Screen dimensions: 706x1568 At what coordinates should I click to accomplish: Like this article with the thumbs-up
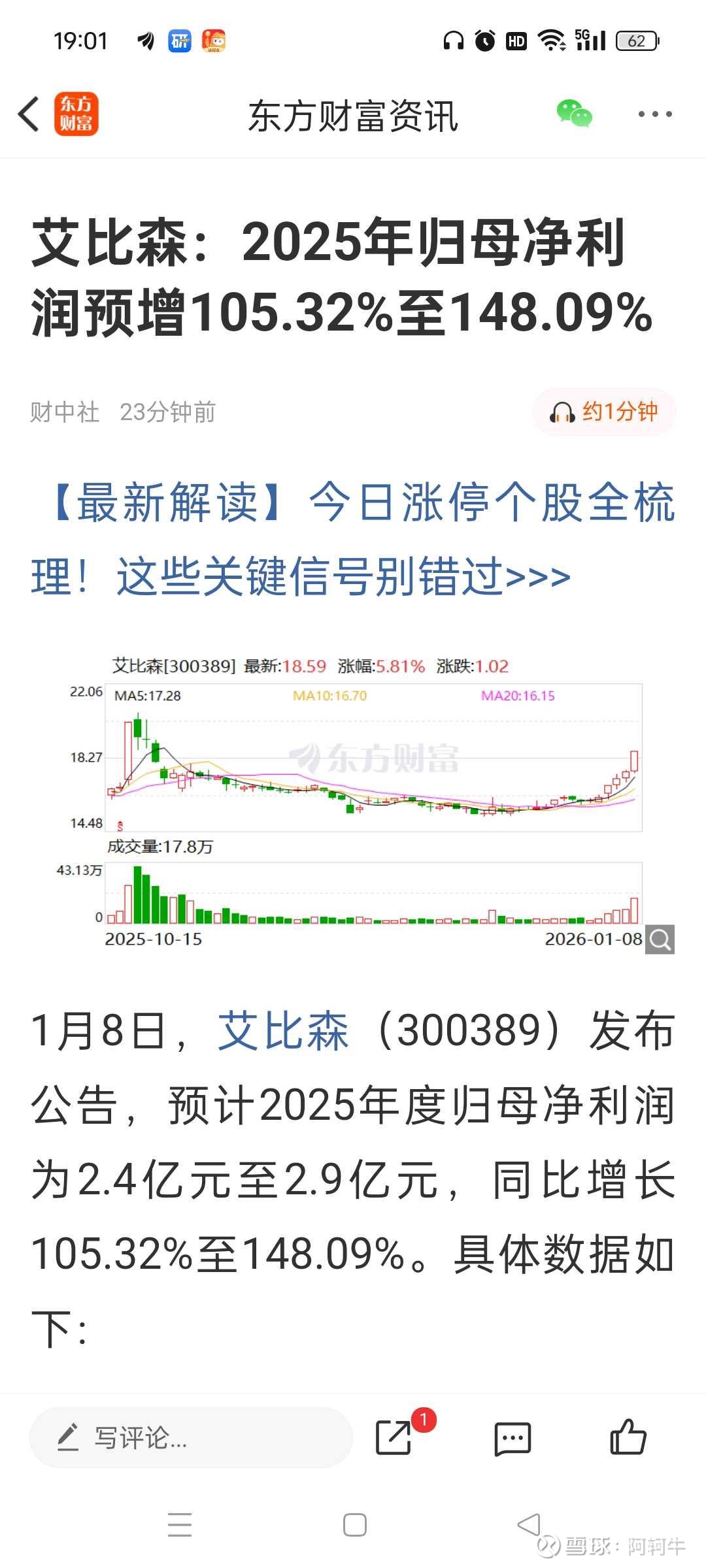pyautogui.click(x=628, y=1437)
